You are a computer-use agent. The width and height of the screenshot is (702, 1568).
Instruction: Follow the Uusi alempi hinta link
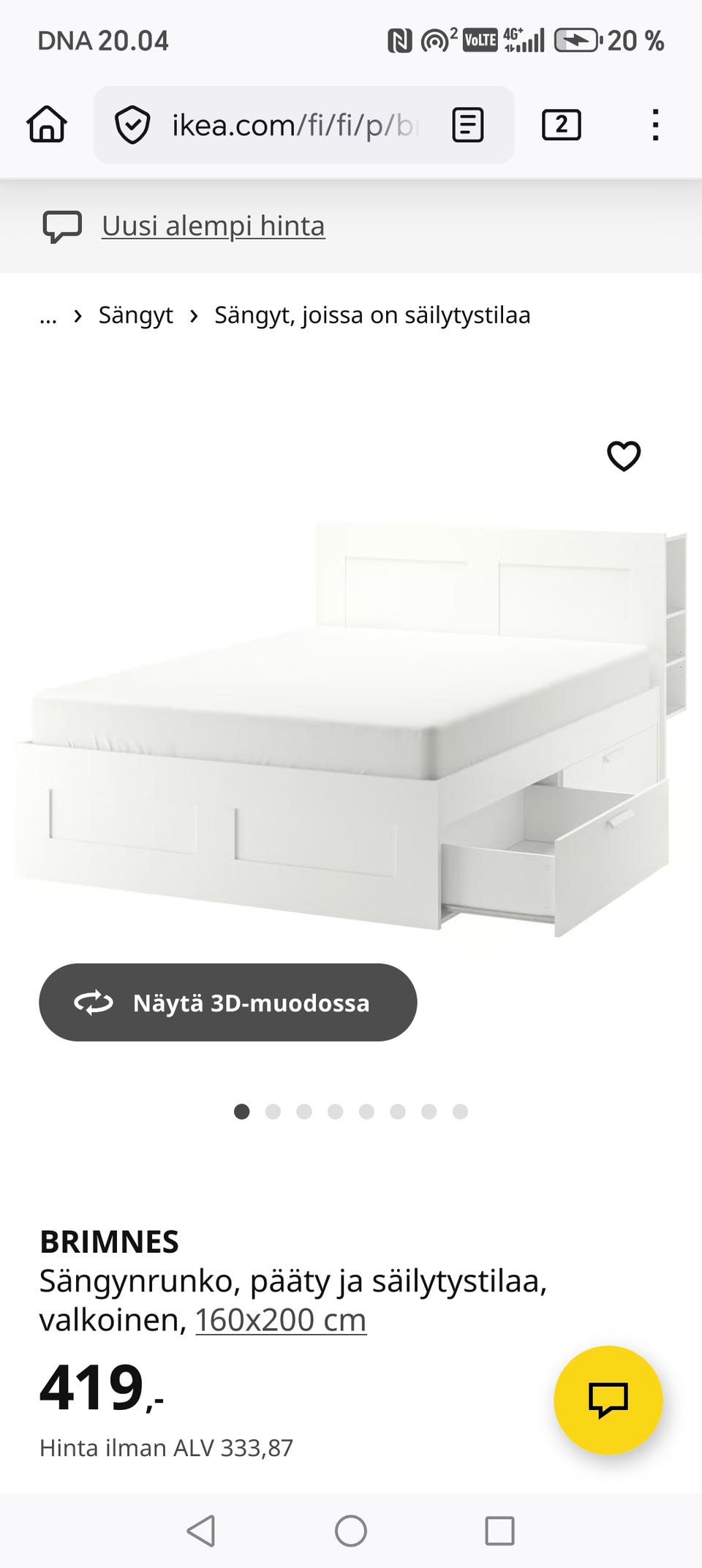point(213,226)
